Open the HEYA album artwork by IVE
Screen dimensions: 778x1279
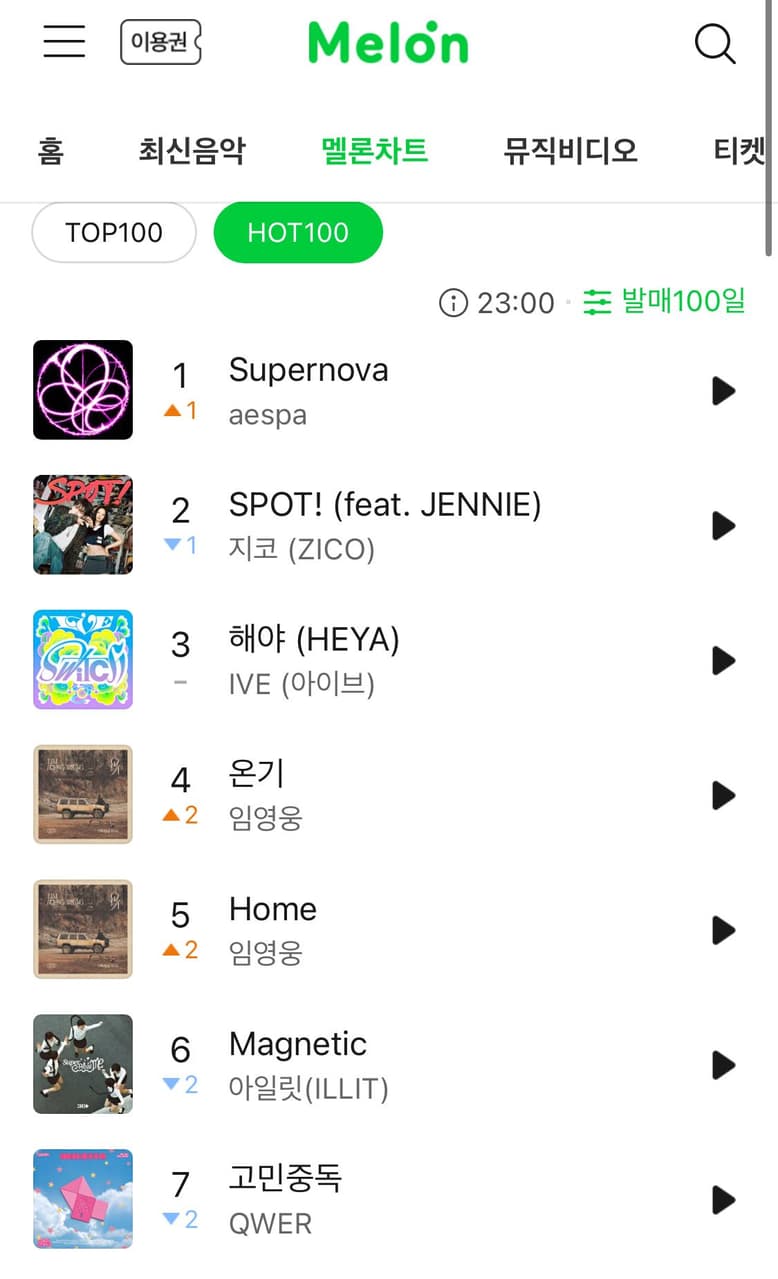(82, 660)
